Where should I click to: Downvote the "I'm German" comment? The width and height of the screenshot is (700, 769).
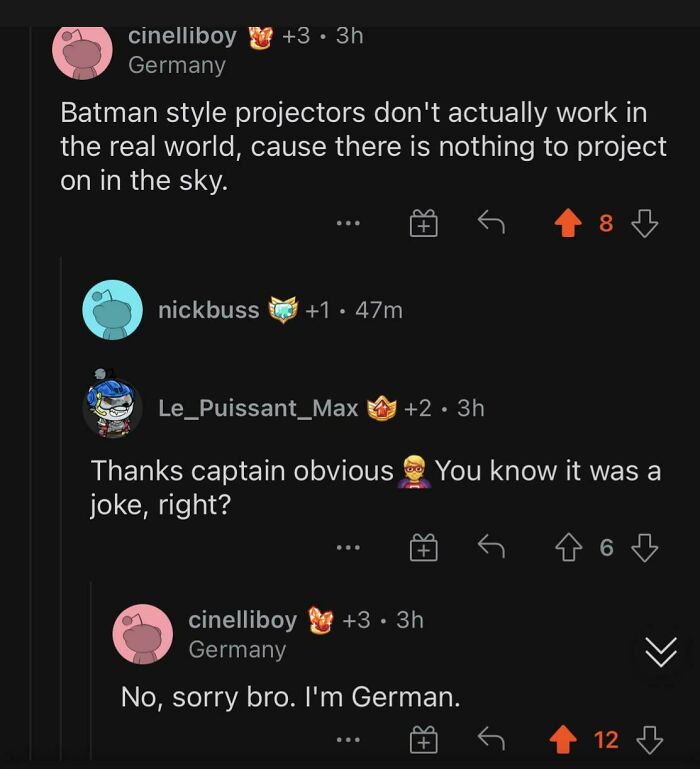click(x=649, y=740)
